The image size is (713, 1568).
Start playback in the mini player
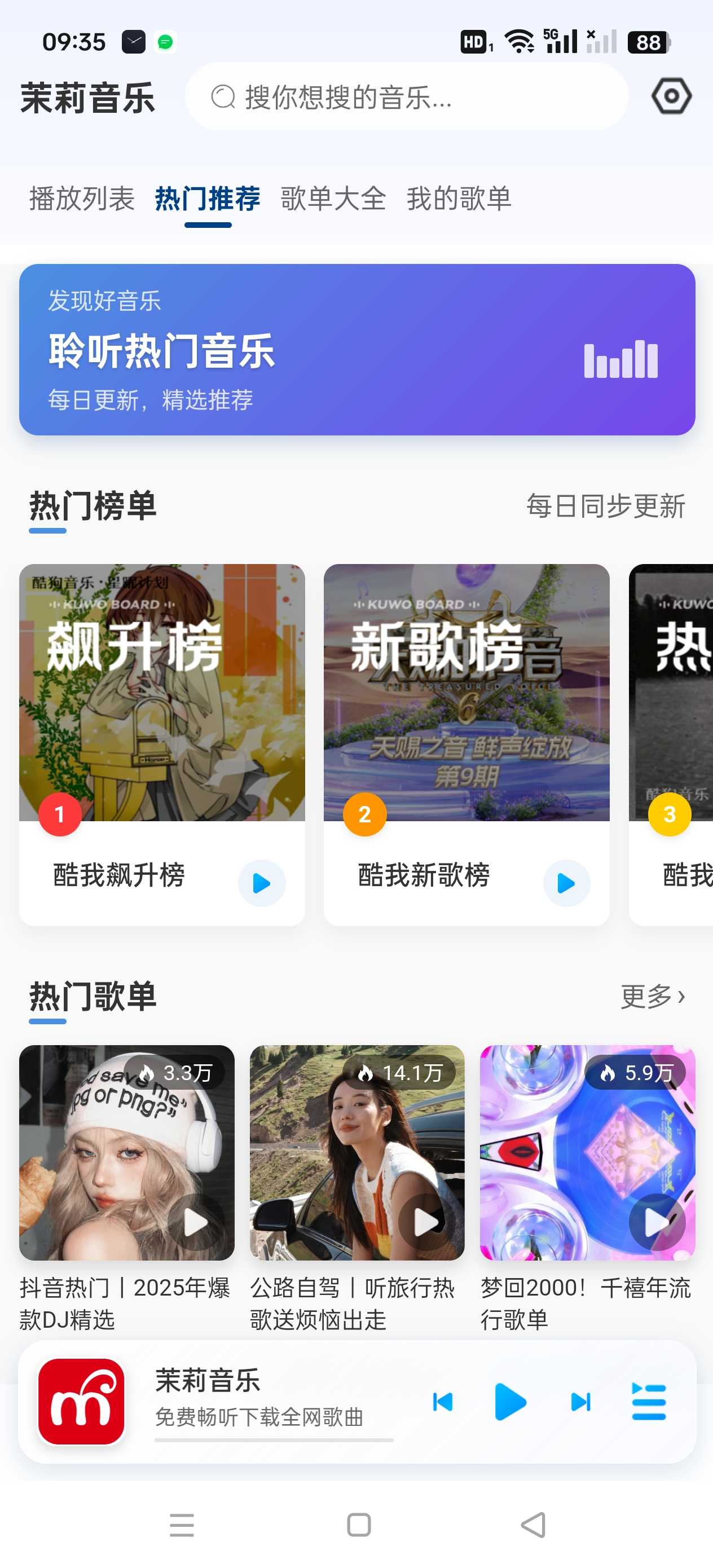tap(510, 1402)
